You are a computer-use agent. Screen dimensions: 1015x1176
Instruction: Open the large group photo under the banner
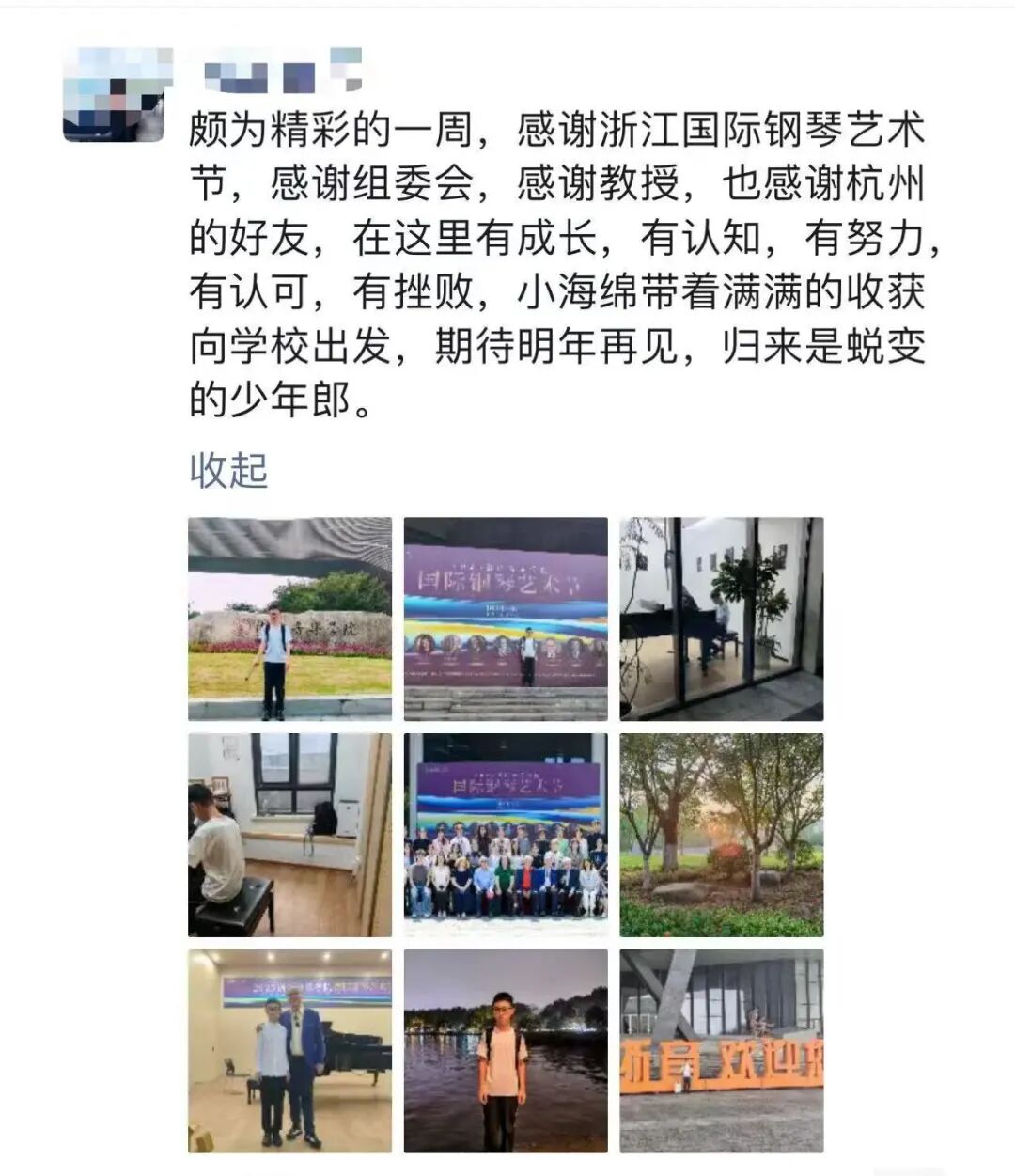(506, 835)
